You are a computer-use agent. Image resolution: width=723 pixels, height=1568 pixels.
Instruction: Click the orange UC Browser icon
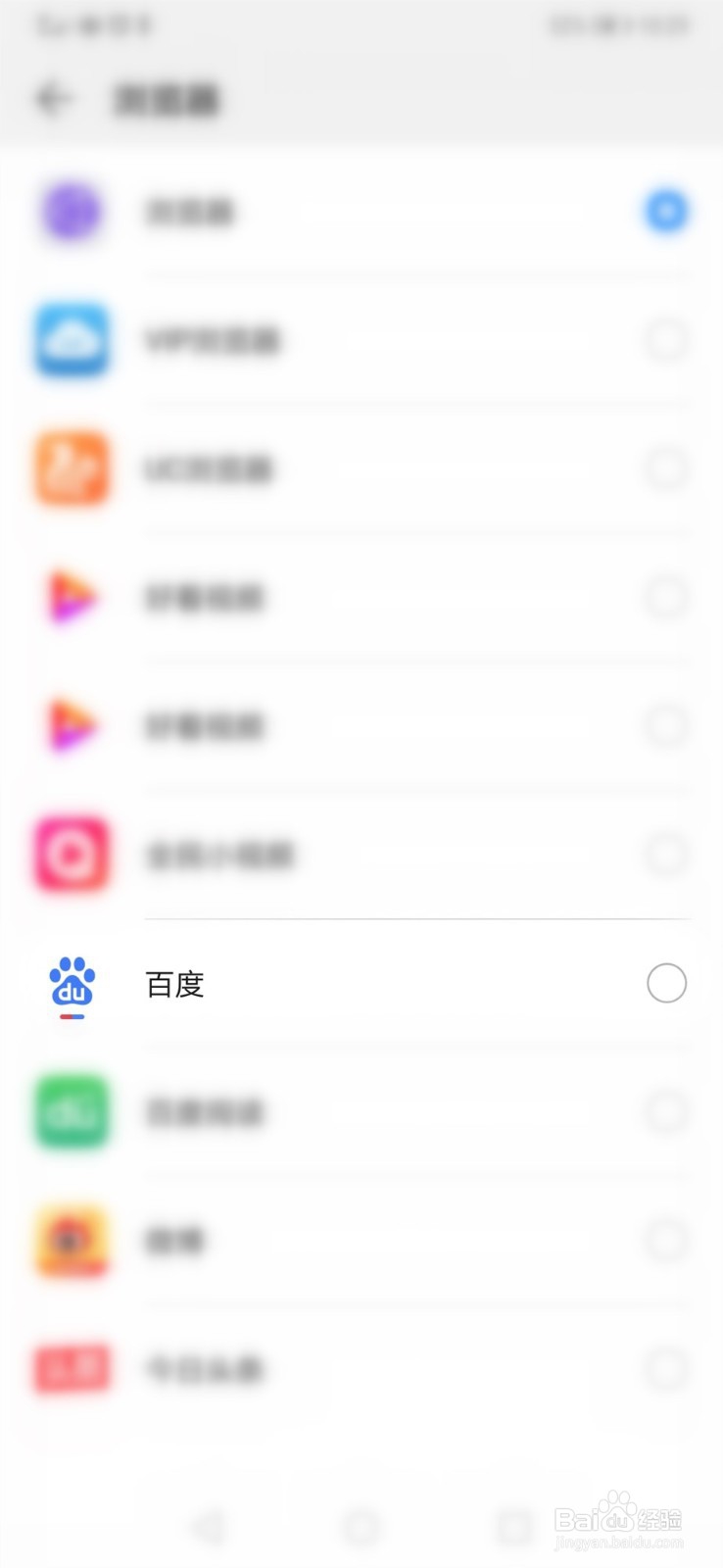pyautogui.click(x=72, y=468)
